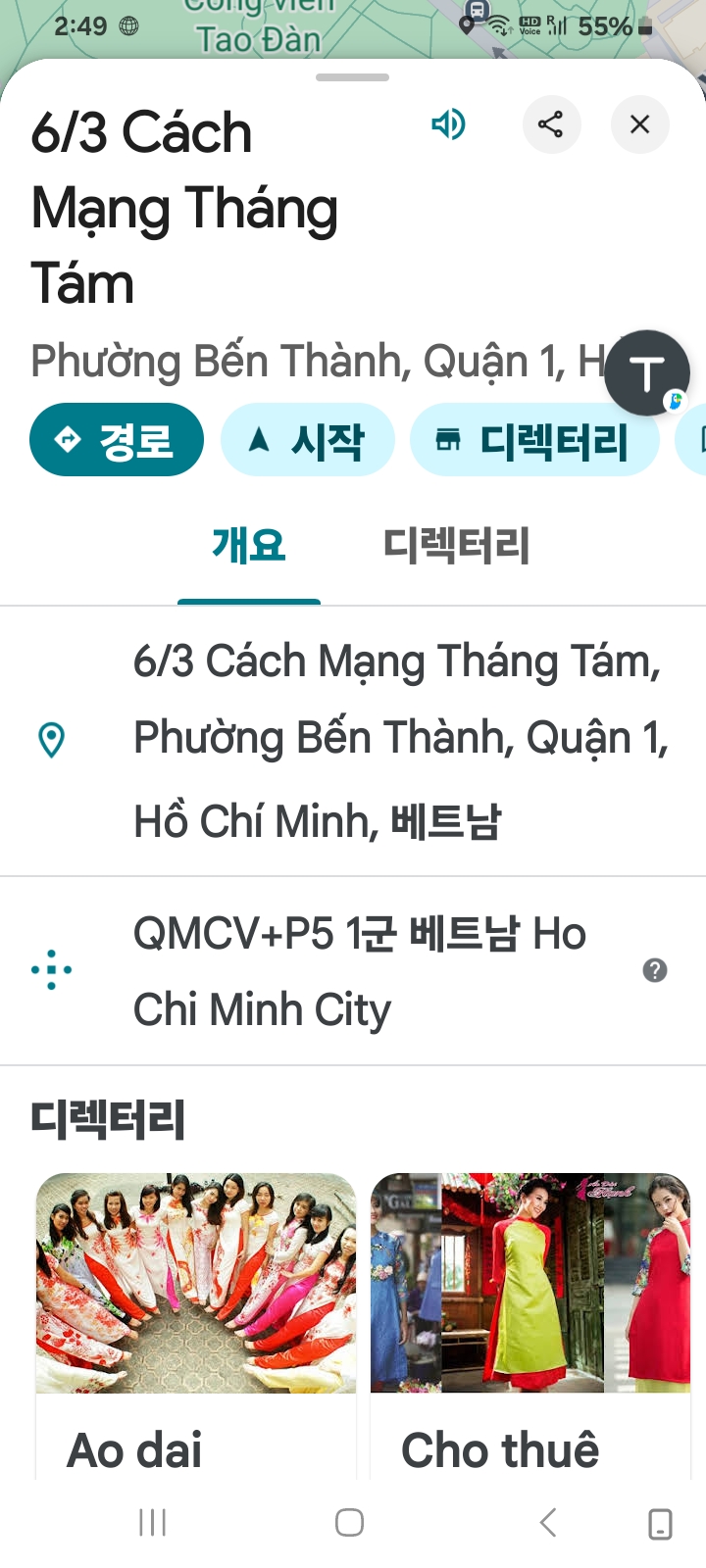
Task: Open recent apps from navigation bar
Action: point(153,1522)
